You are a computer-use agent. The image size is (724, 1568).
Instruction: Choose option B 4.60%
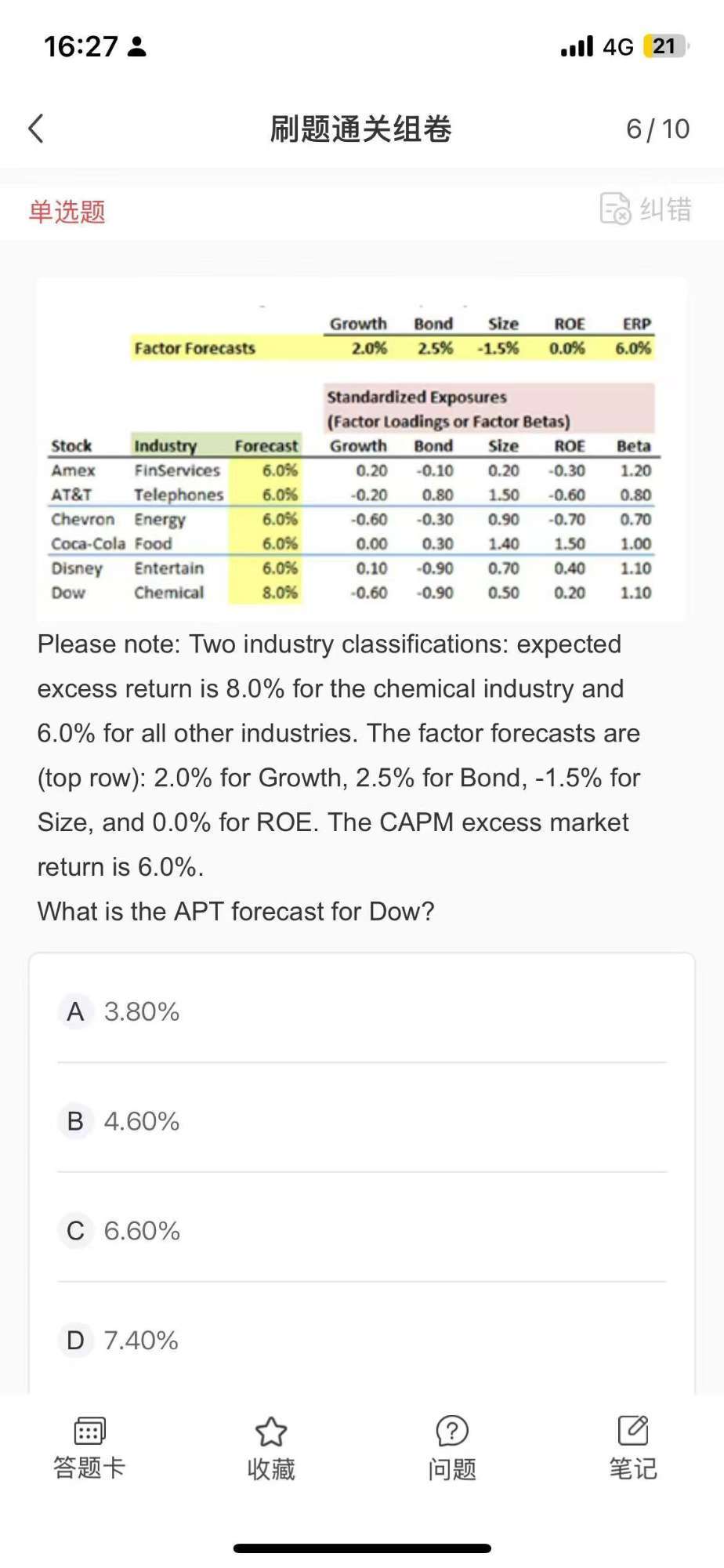click(362, 1121)
